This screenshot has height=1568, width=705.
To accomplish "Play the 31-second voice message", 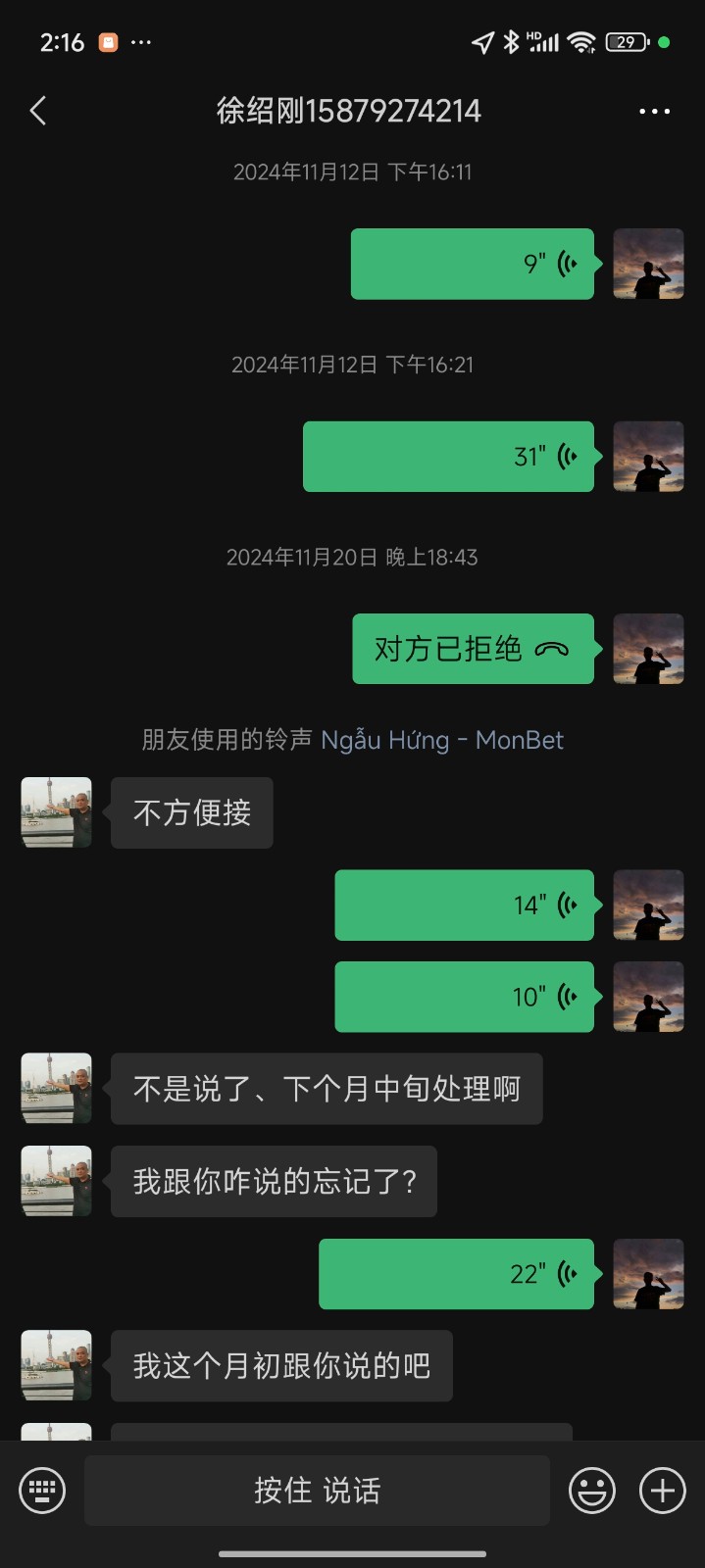I will coord(448,457).
